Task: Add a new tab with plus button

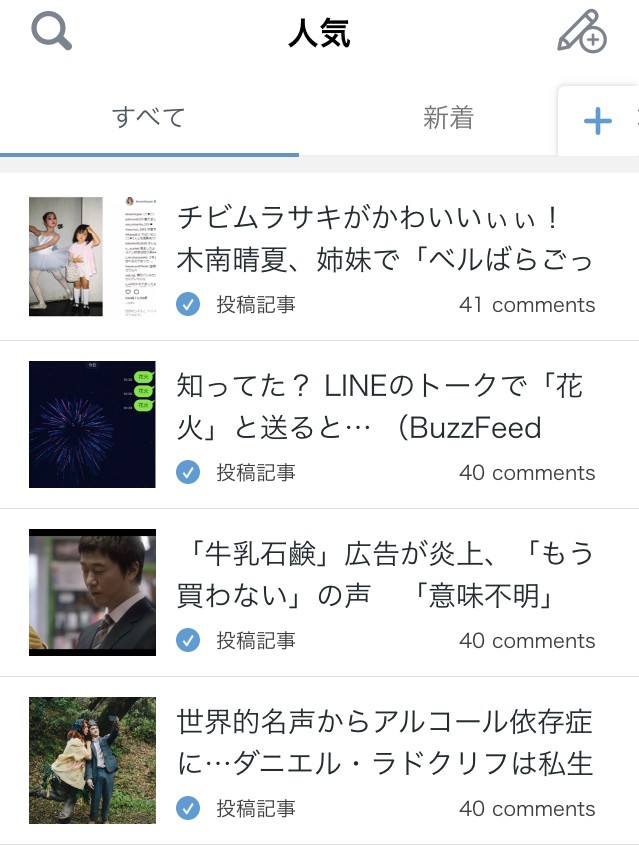Action: tap(597, 122)
